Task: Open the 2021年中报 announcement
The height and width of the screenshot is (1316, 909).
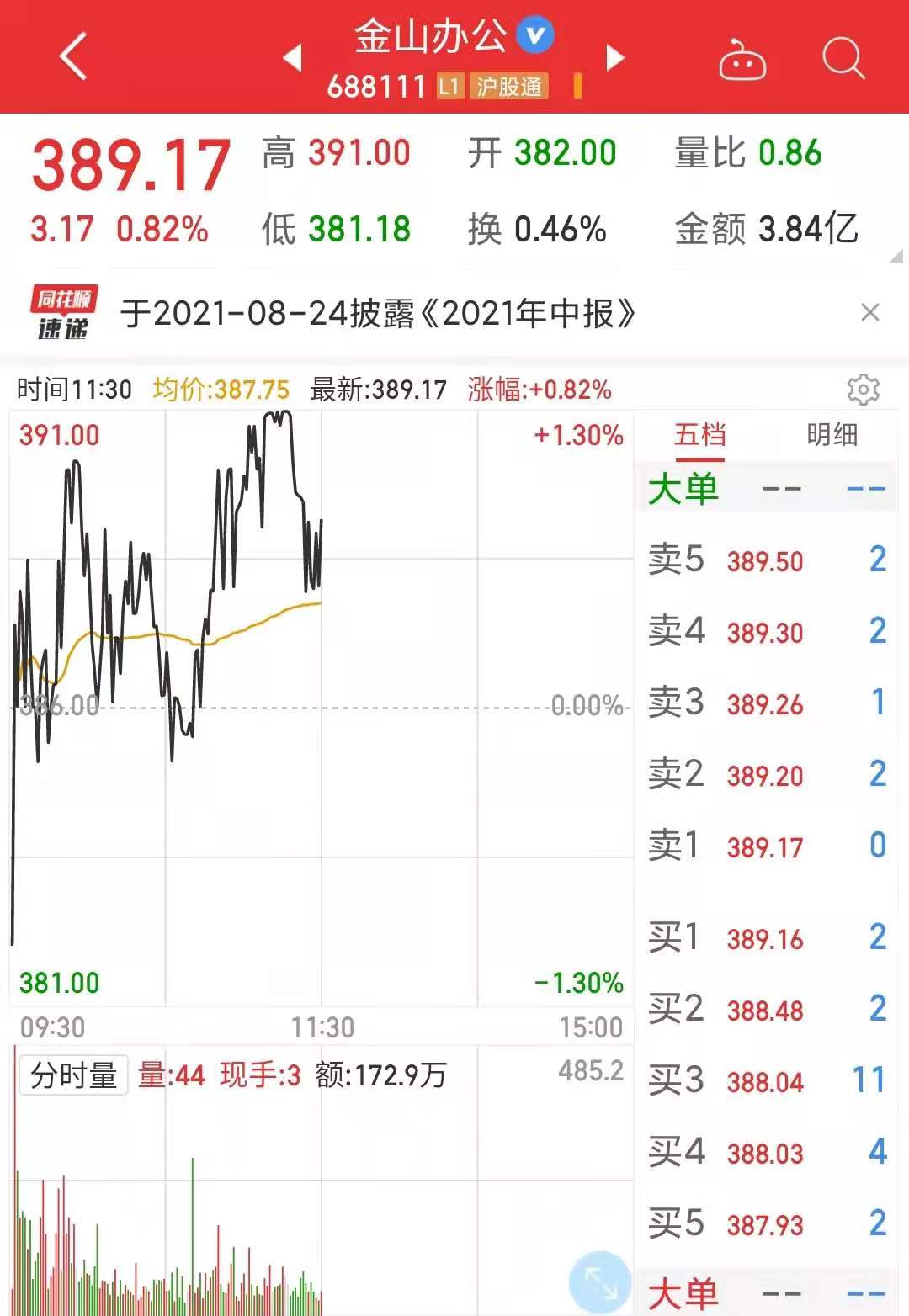Action: 379,313
